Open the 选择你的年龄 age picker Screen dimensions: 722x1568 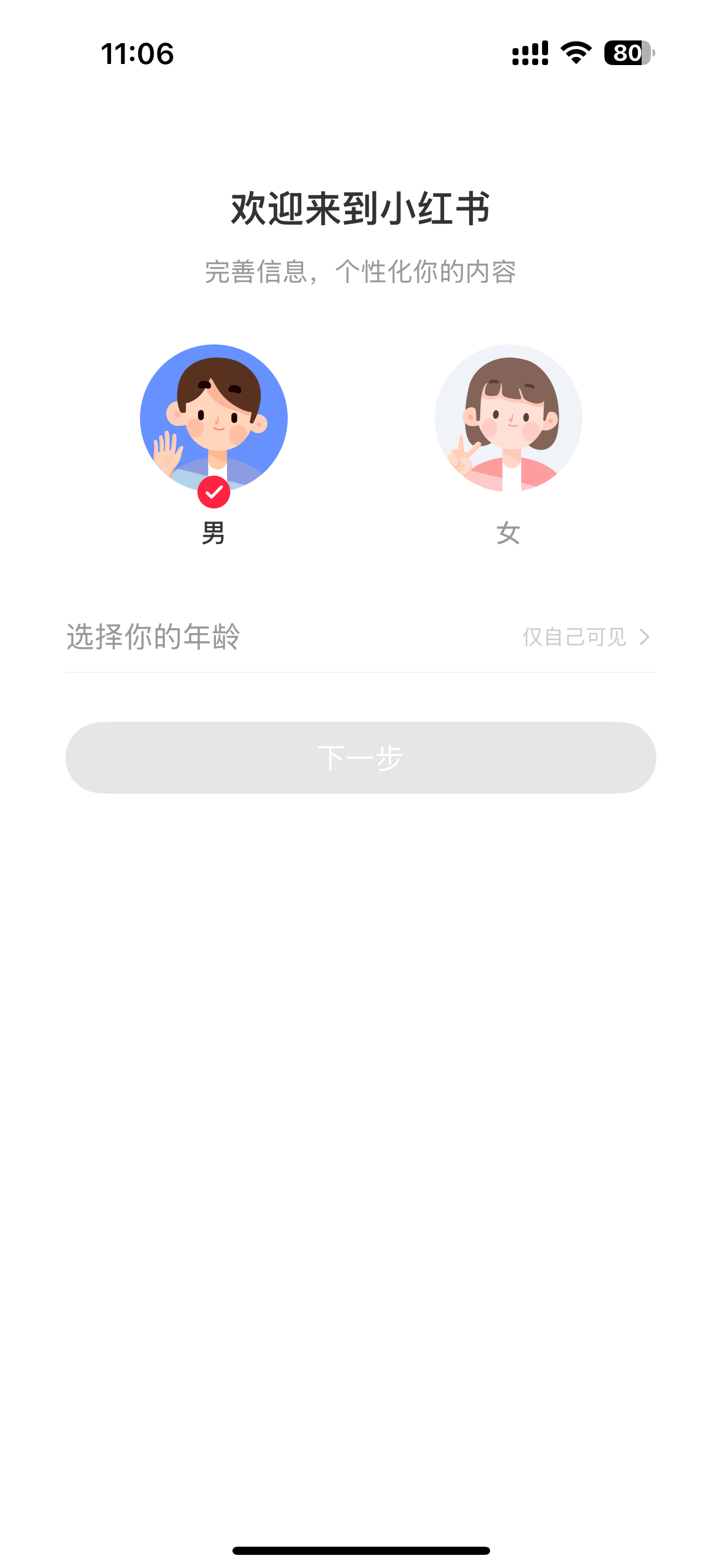pyautogui.click(x=361, y=637)
